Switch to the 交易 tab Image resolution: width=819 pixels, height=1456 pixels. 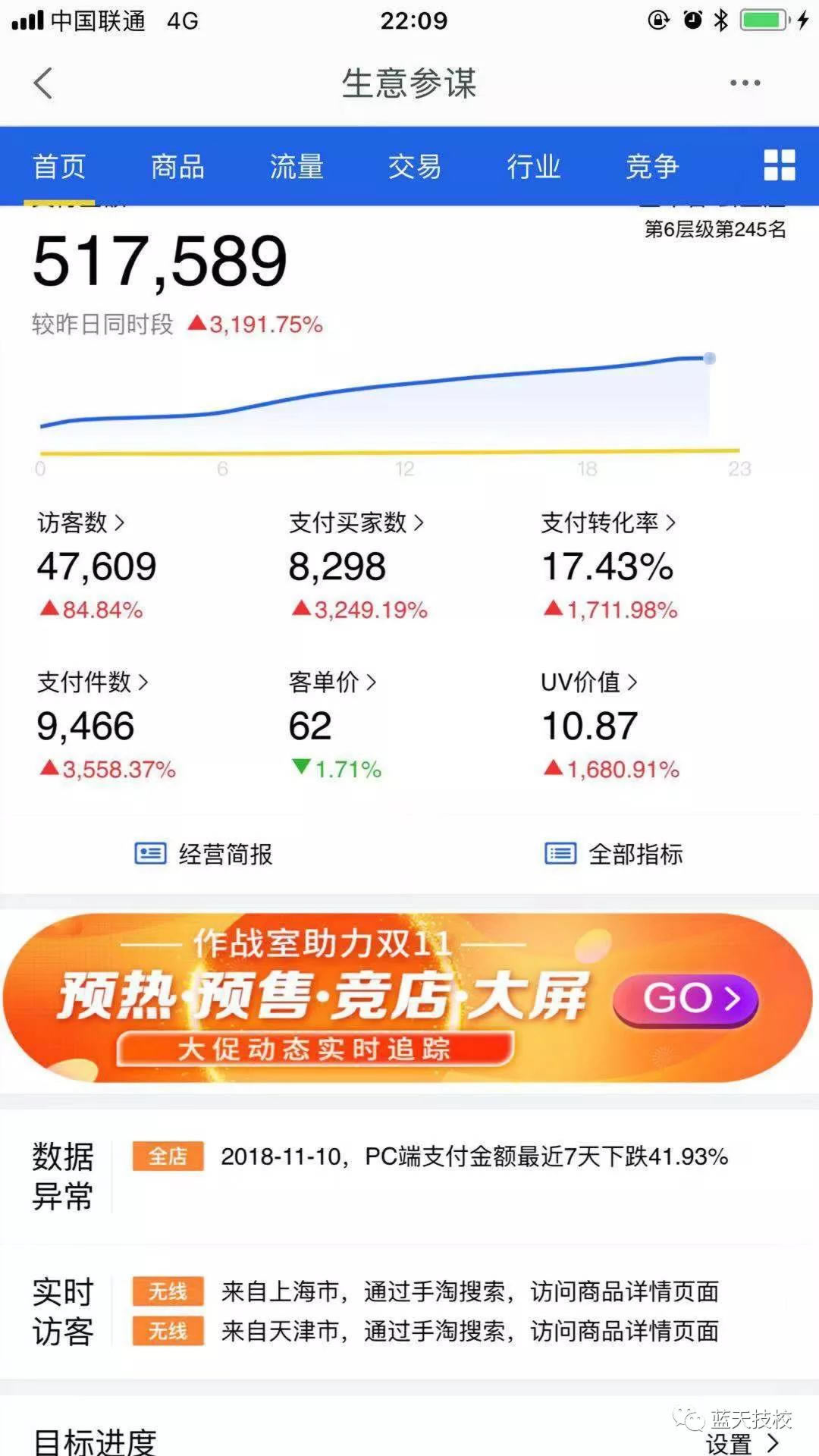[415, 166]
